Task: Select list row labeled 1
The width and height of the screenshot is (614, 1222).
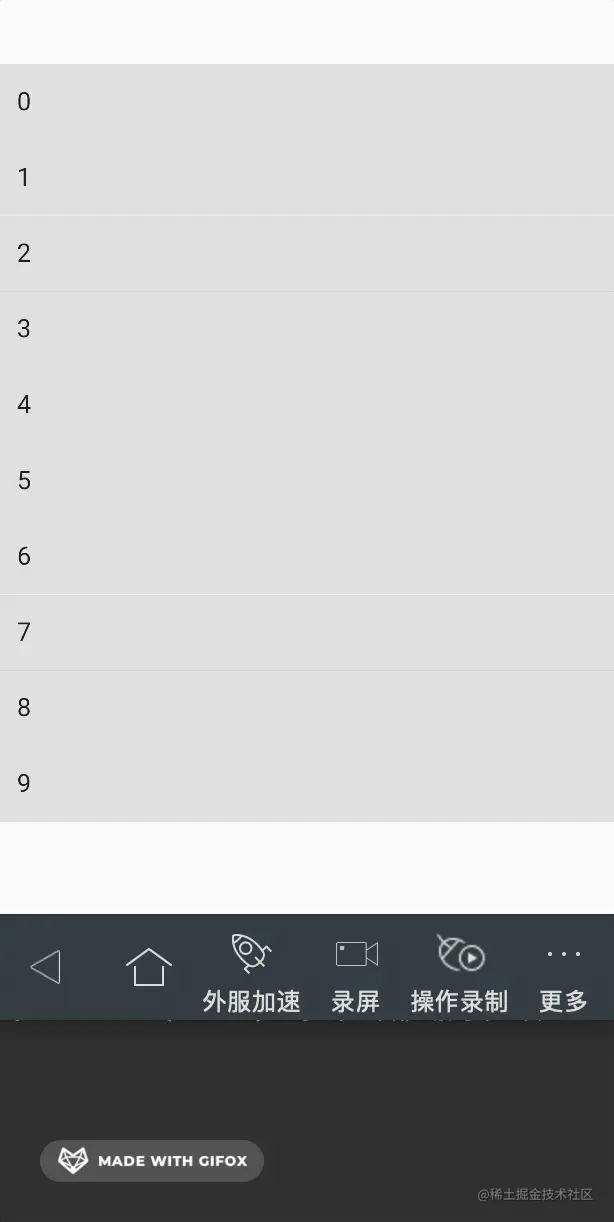Action: click(x=306, y=177)
